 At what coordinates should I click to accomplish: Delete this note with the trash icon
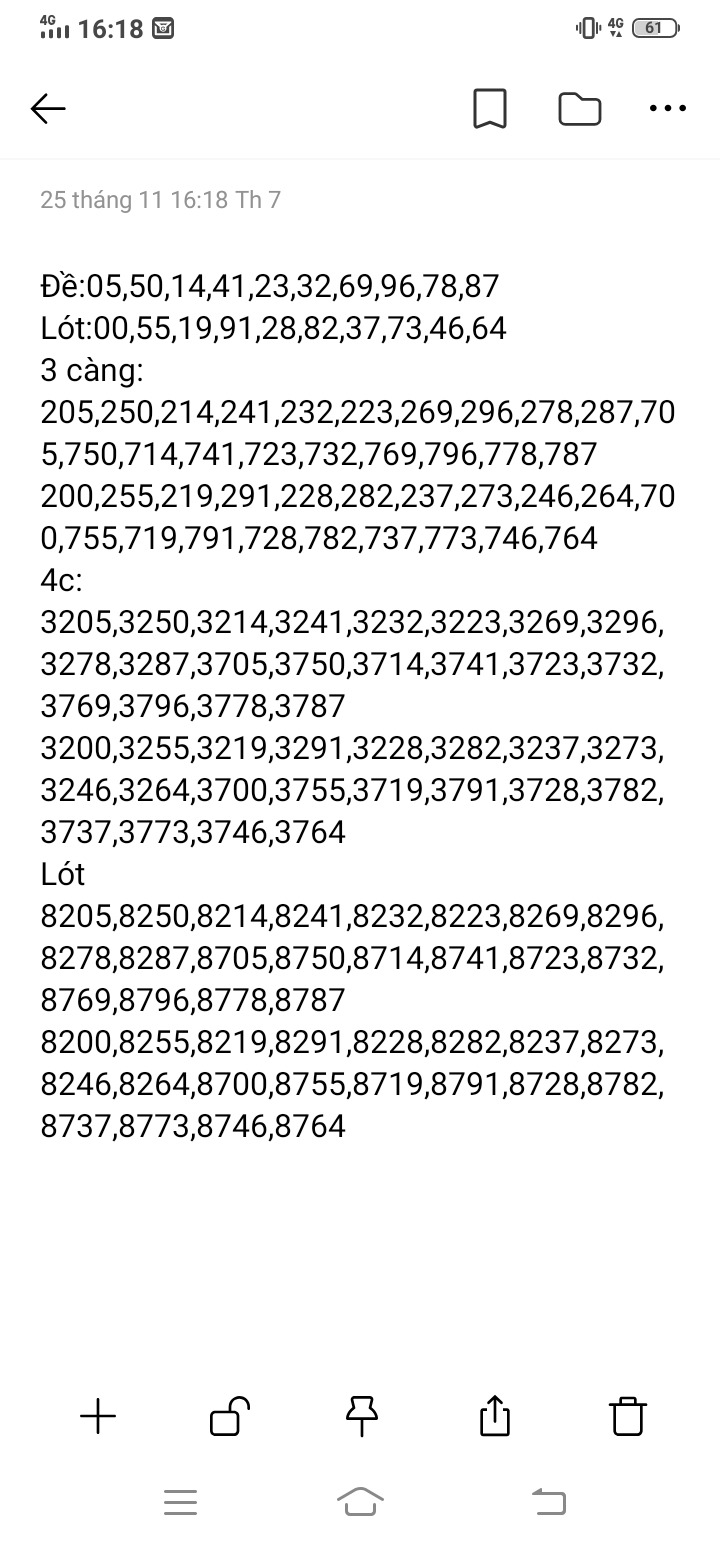coord(628,1416)
